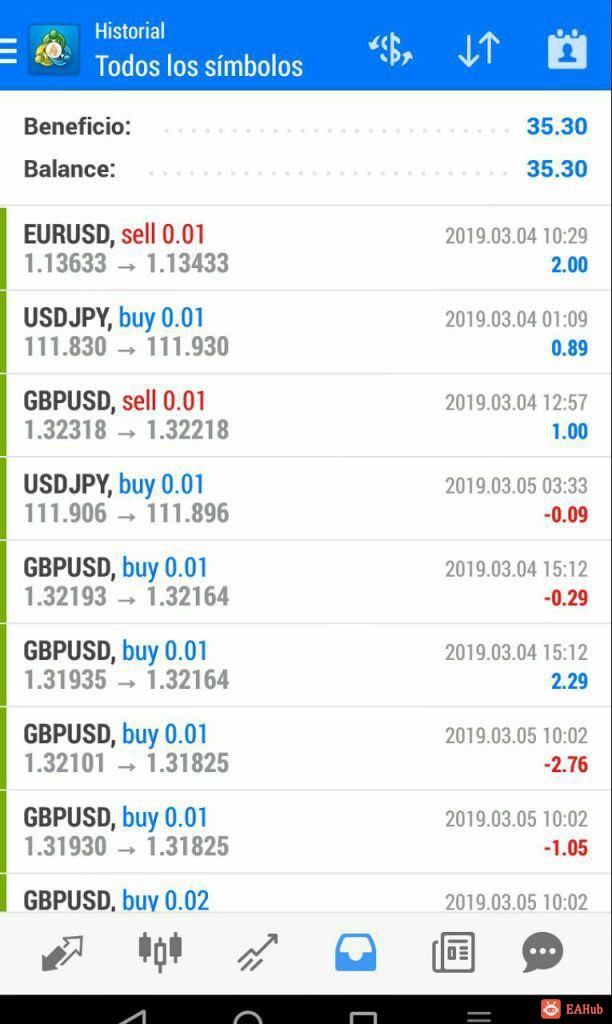
Task: Select the History inbox tab
Action: click(355, 952)
